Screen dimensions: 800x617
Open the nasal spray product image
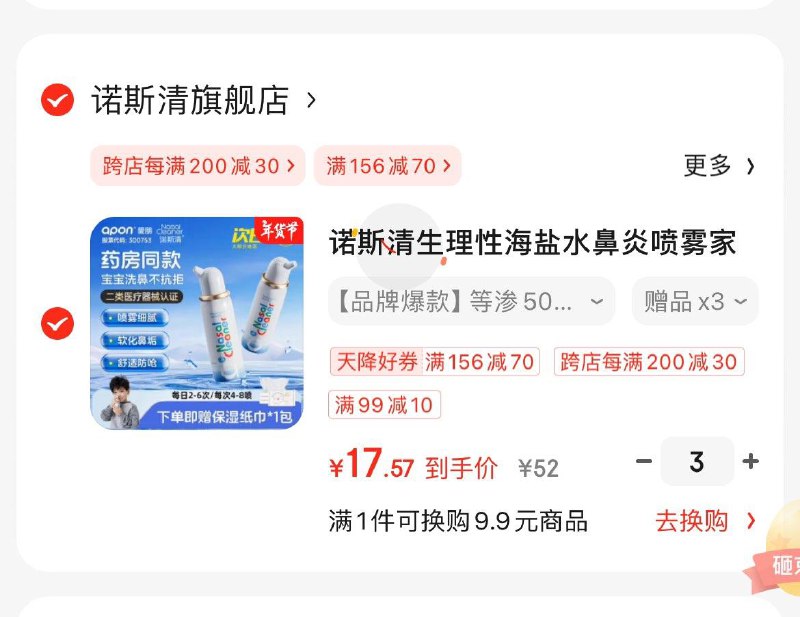[196, 324]
